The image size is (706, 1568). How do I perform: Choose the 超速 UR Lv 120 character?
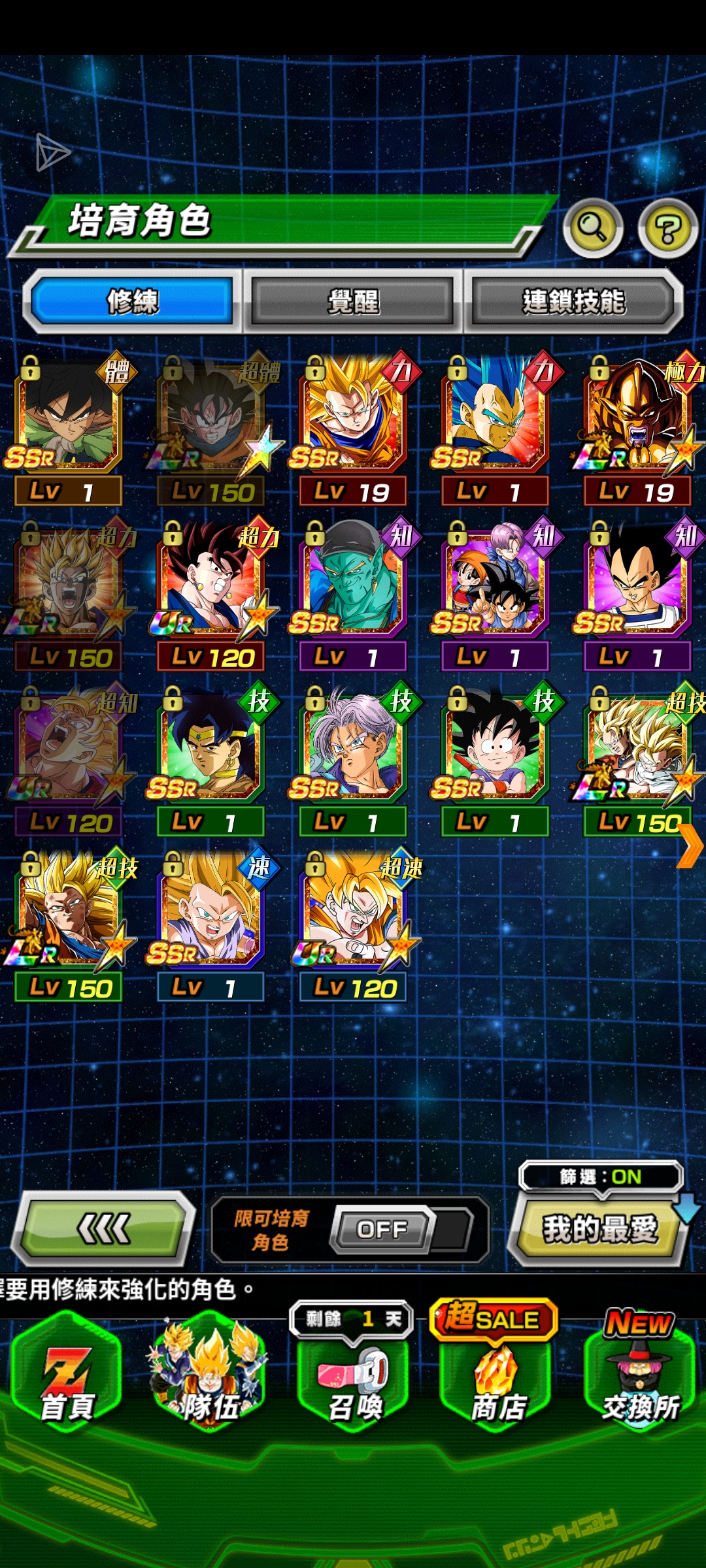353,913
